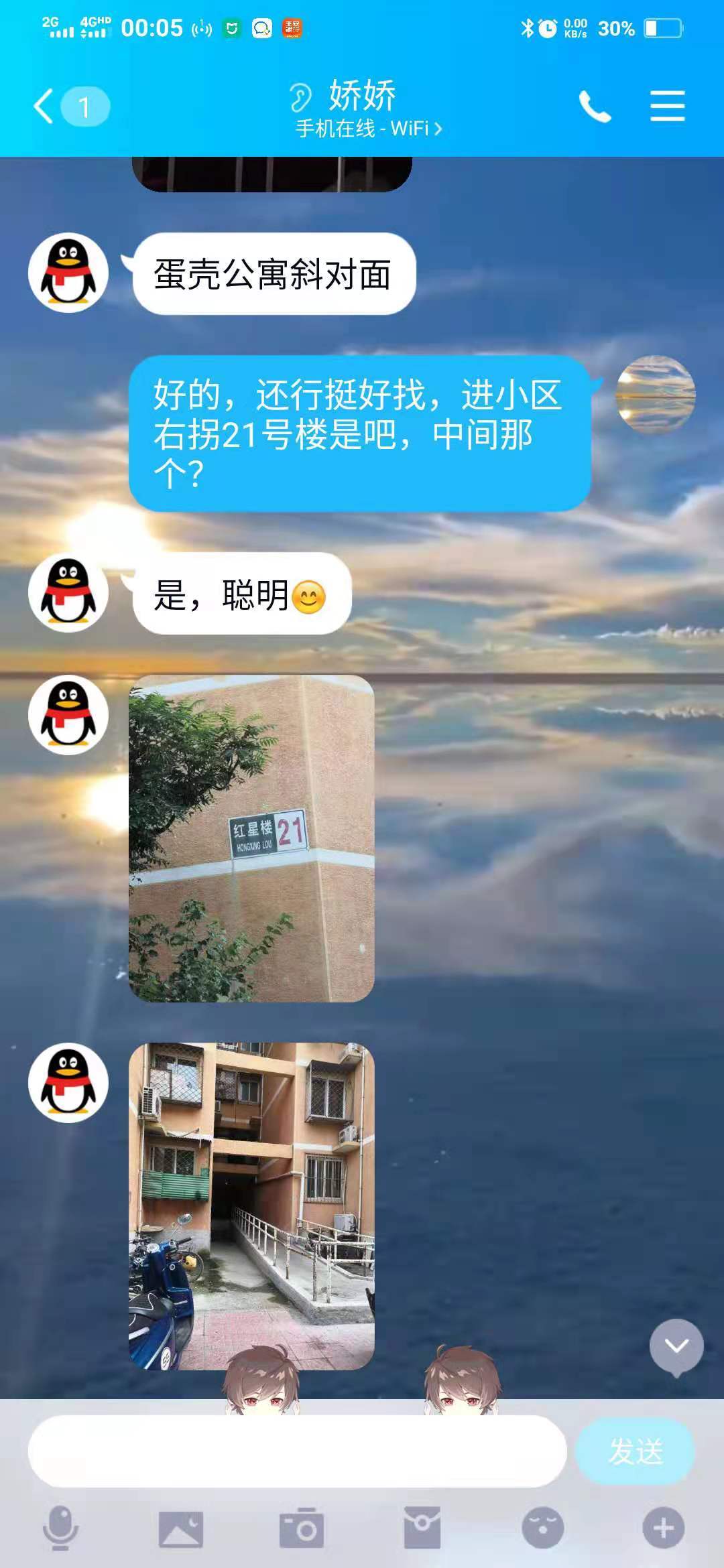
Task: Open the chat settings hamburger menu
Action: pos(668,106)
